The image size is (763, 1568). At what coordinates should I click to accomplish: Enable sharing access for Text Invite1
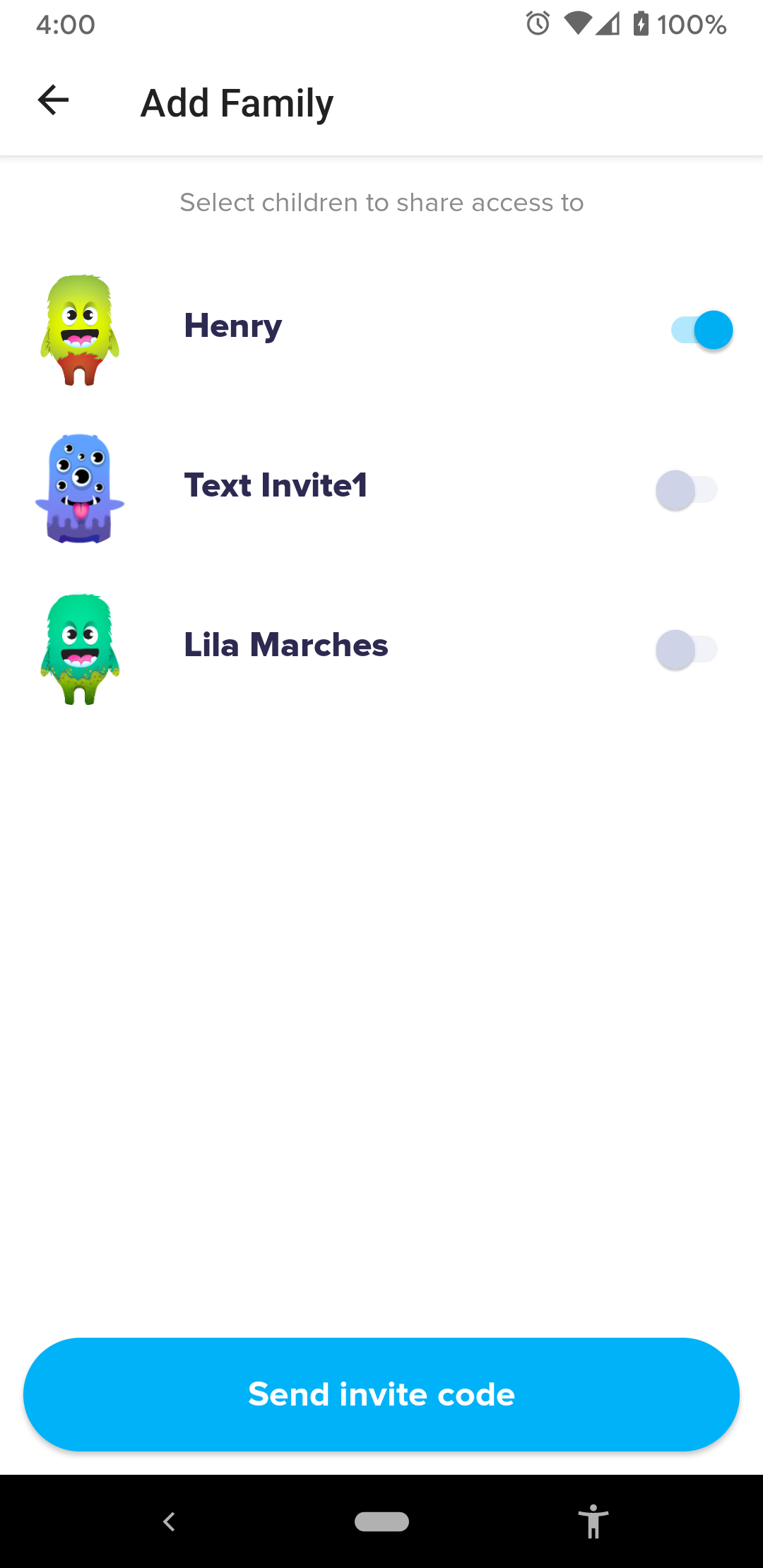(685, 489)
